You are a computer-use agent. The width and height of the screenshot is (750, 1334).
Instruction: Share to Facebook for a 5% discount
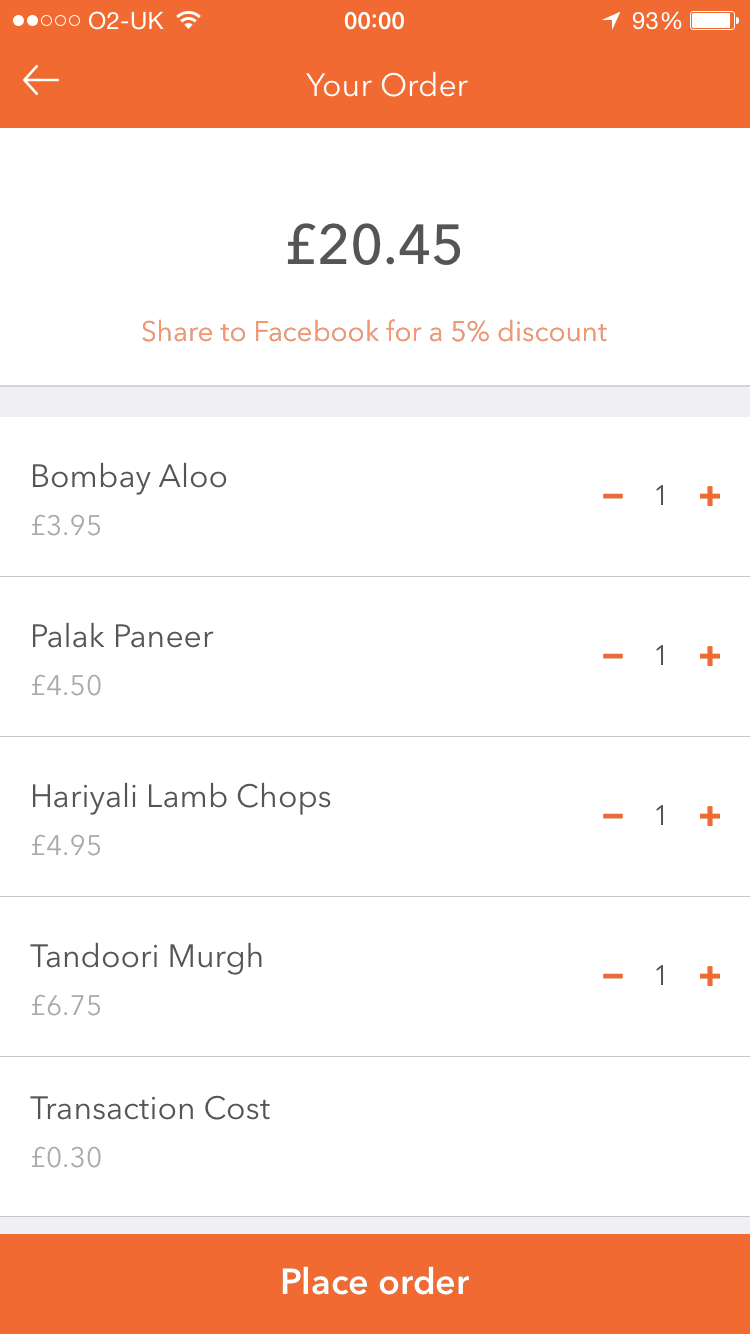point(374,332)
